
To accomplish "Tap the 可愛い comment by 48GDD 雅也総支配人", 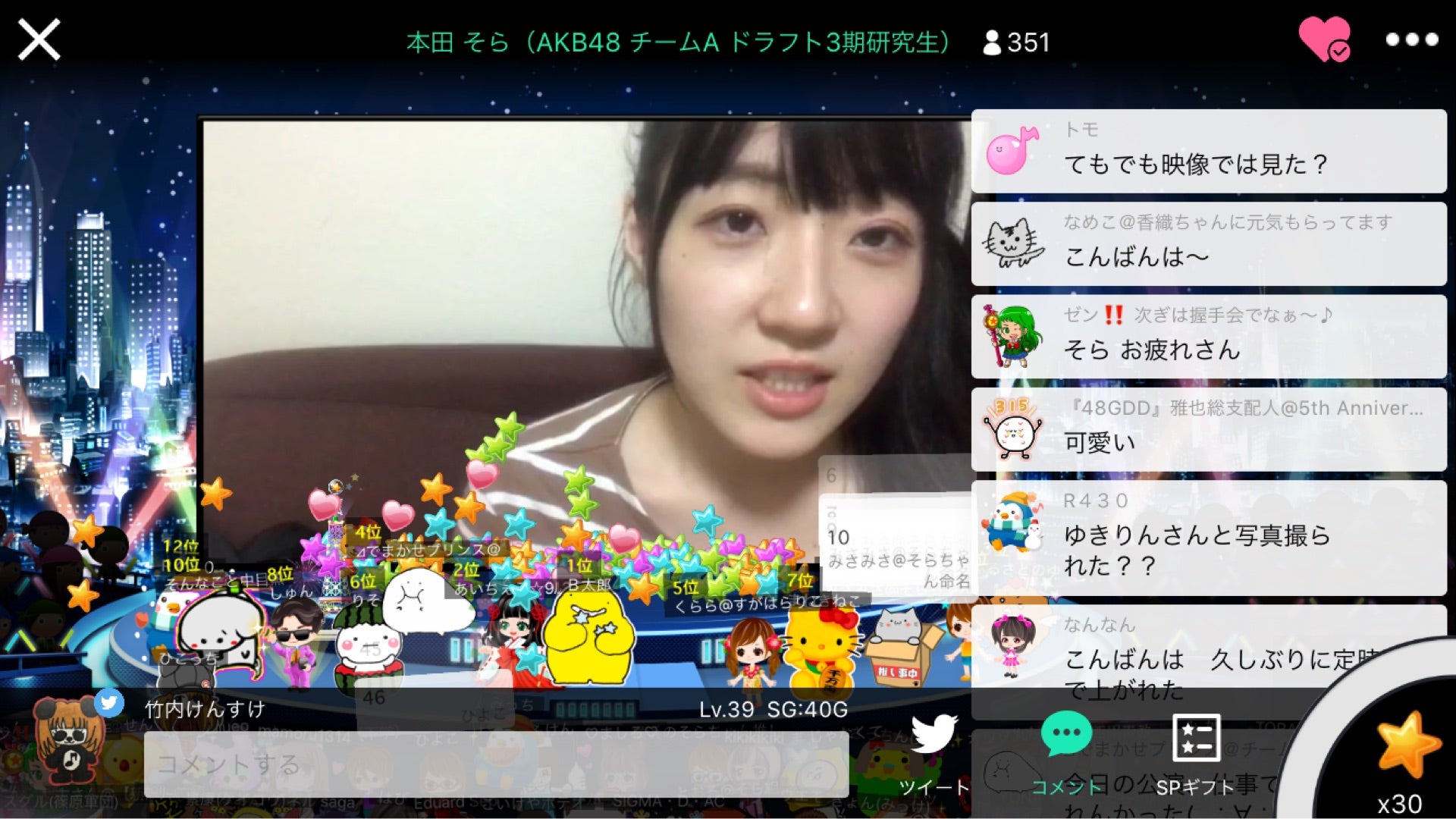I will pos(1209,429).
